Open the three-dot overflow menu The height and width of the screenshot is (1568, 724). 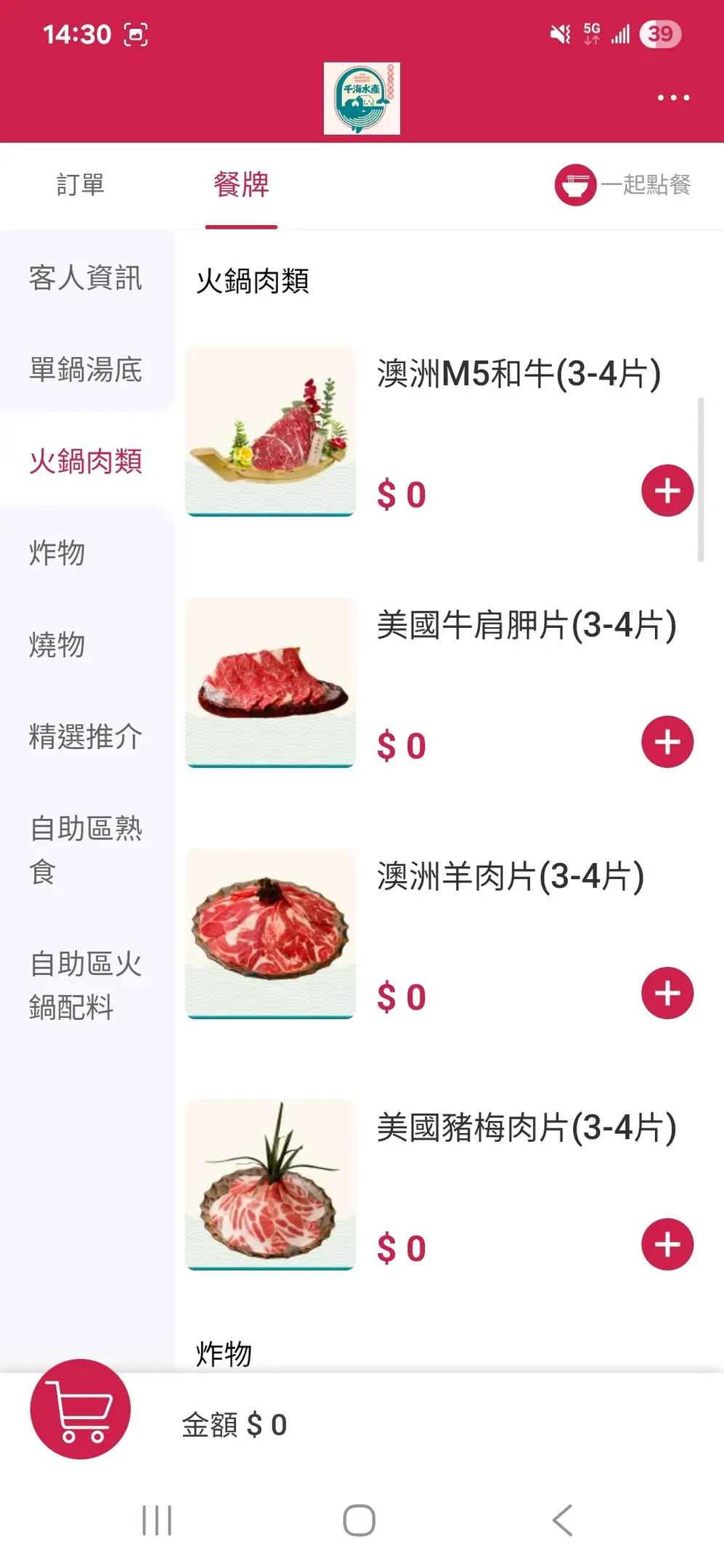point(673,97)
